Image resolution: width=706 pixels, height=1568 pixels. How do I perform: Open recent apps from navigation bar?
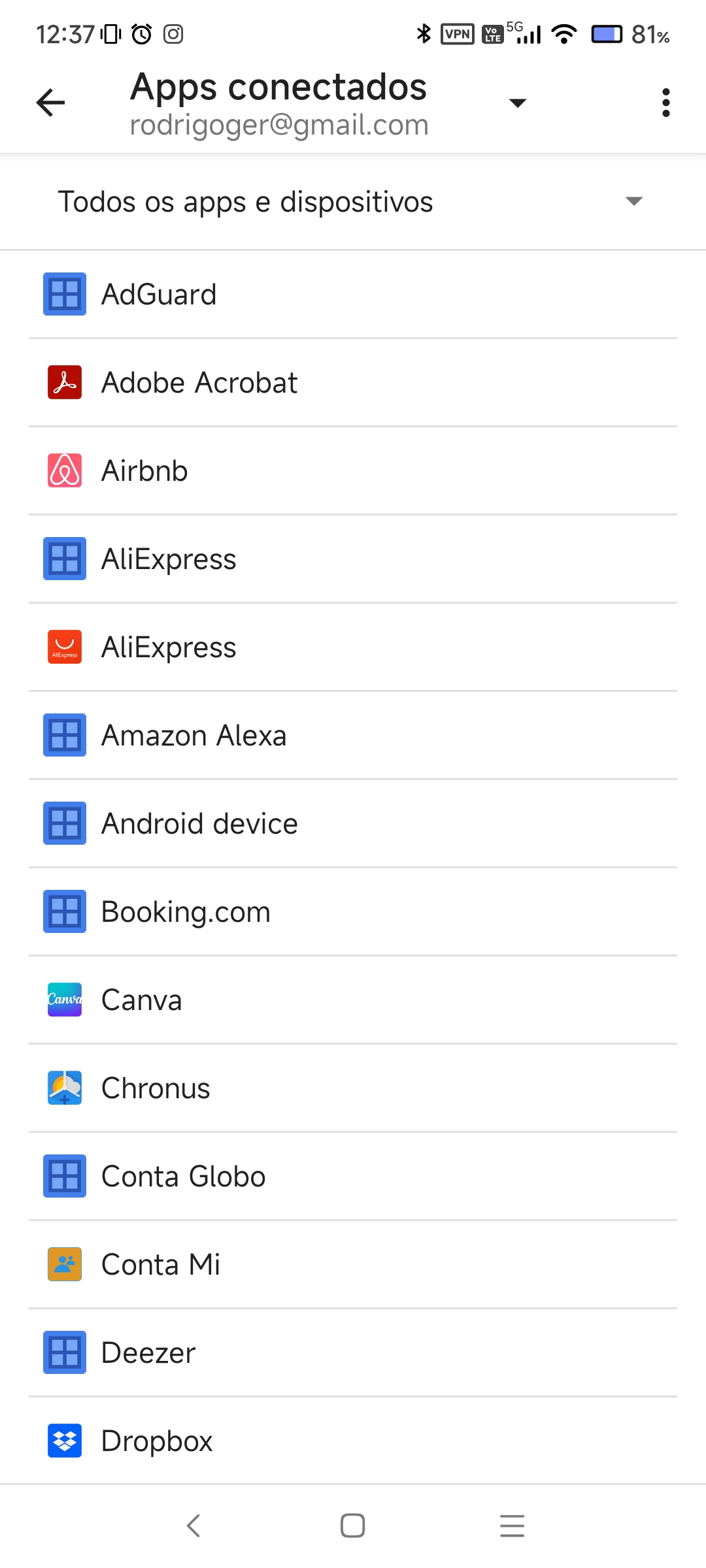pyautogui.click(x=512, y=1526)
